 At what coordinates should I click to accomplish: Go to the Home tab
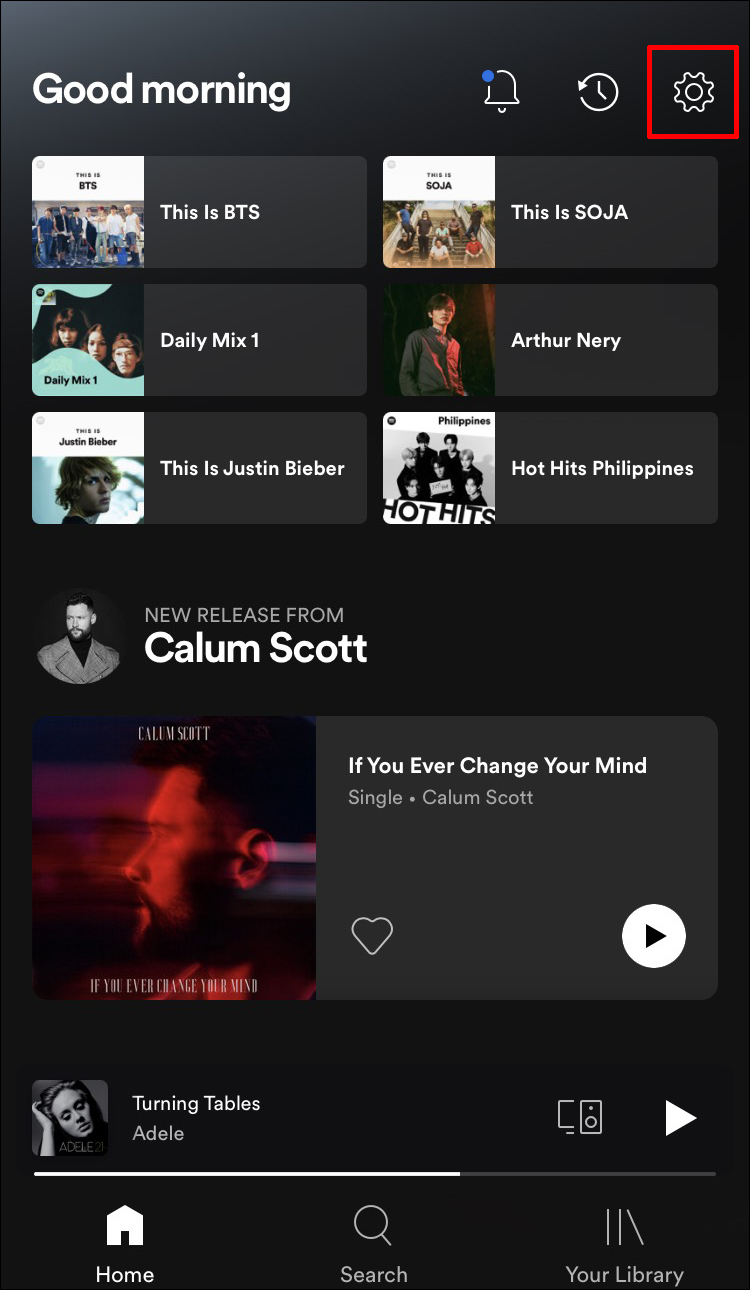(x=125, y=1243)
